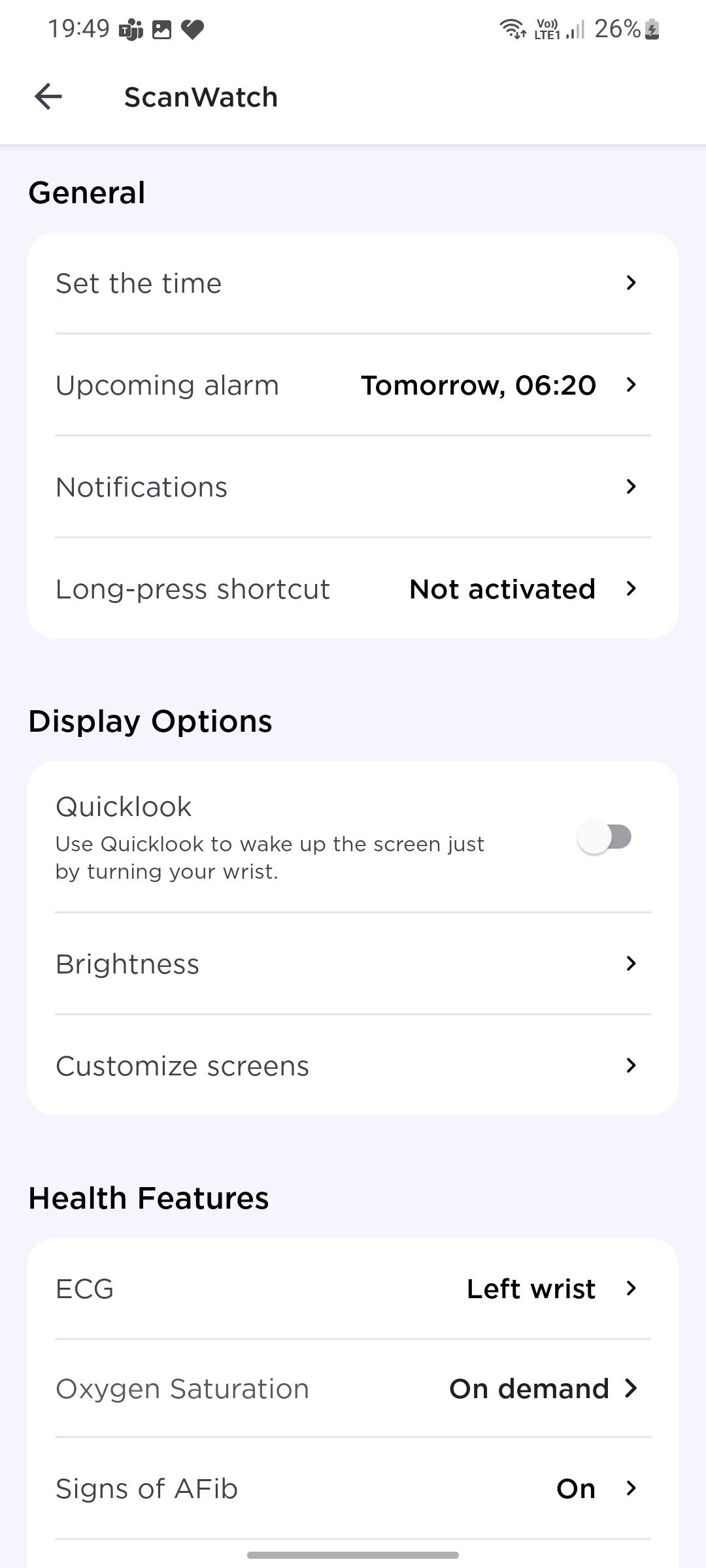Open Oxygen Saturation settings
Screen dimensions: 706x1568
[x=353, y=1389]
